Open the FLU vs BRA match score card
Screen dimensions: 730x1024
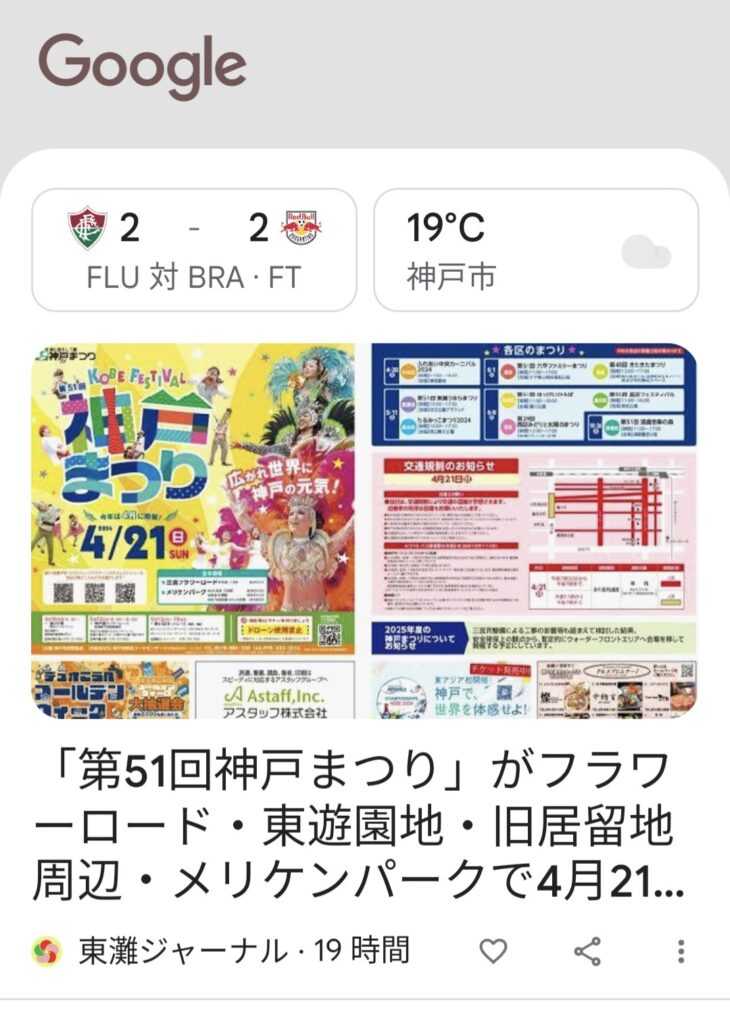click(x=194, y=250)
